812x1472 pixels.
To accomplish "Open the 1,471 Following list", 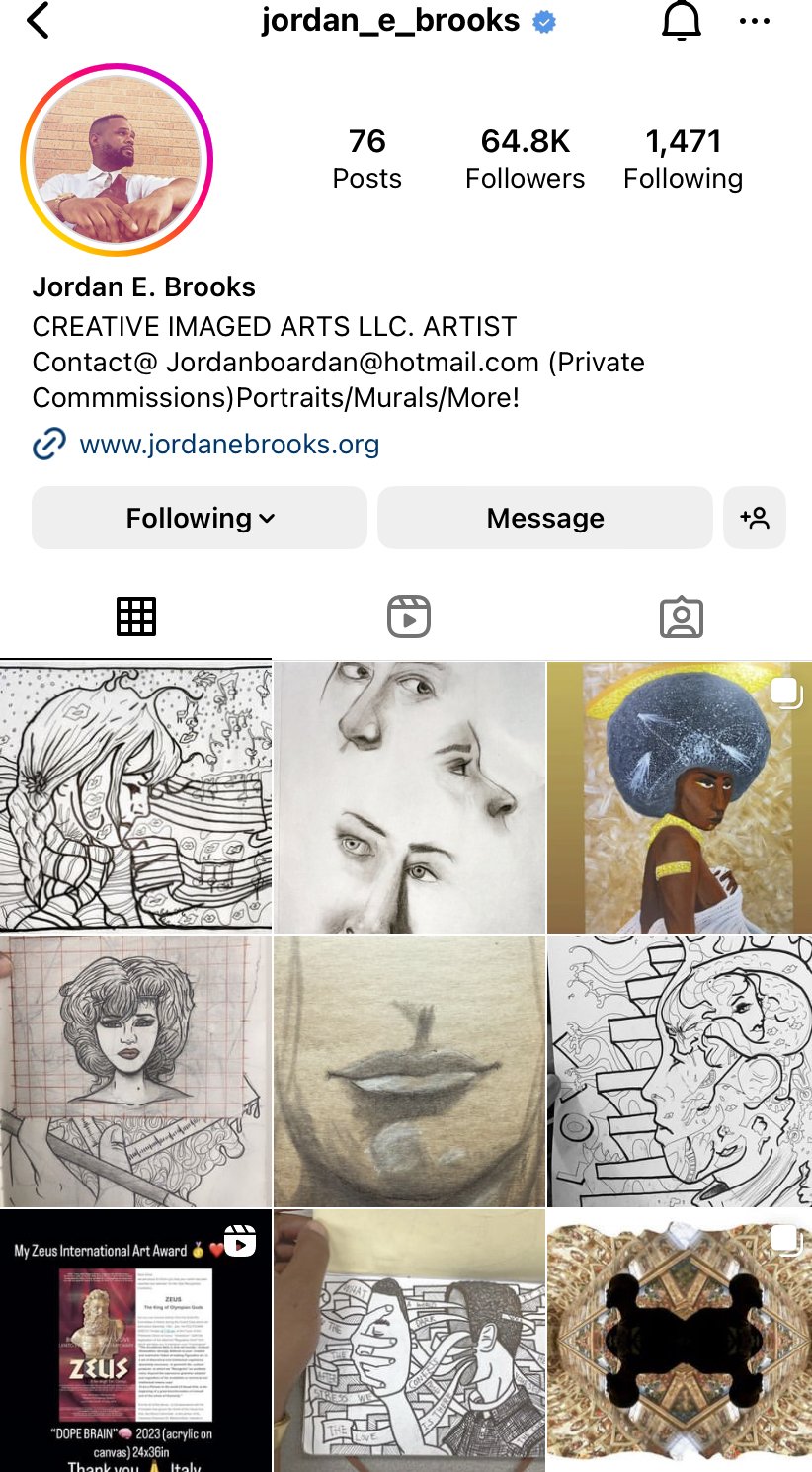I will (x=684, y=159).
